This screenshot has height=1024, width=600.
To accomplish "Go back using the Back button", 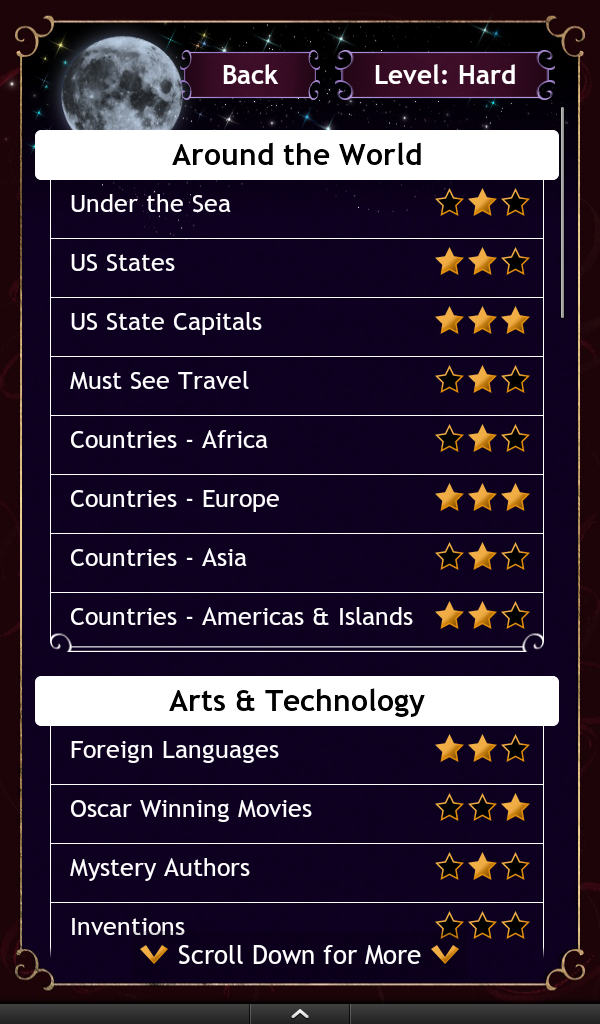I will 250,75.
